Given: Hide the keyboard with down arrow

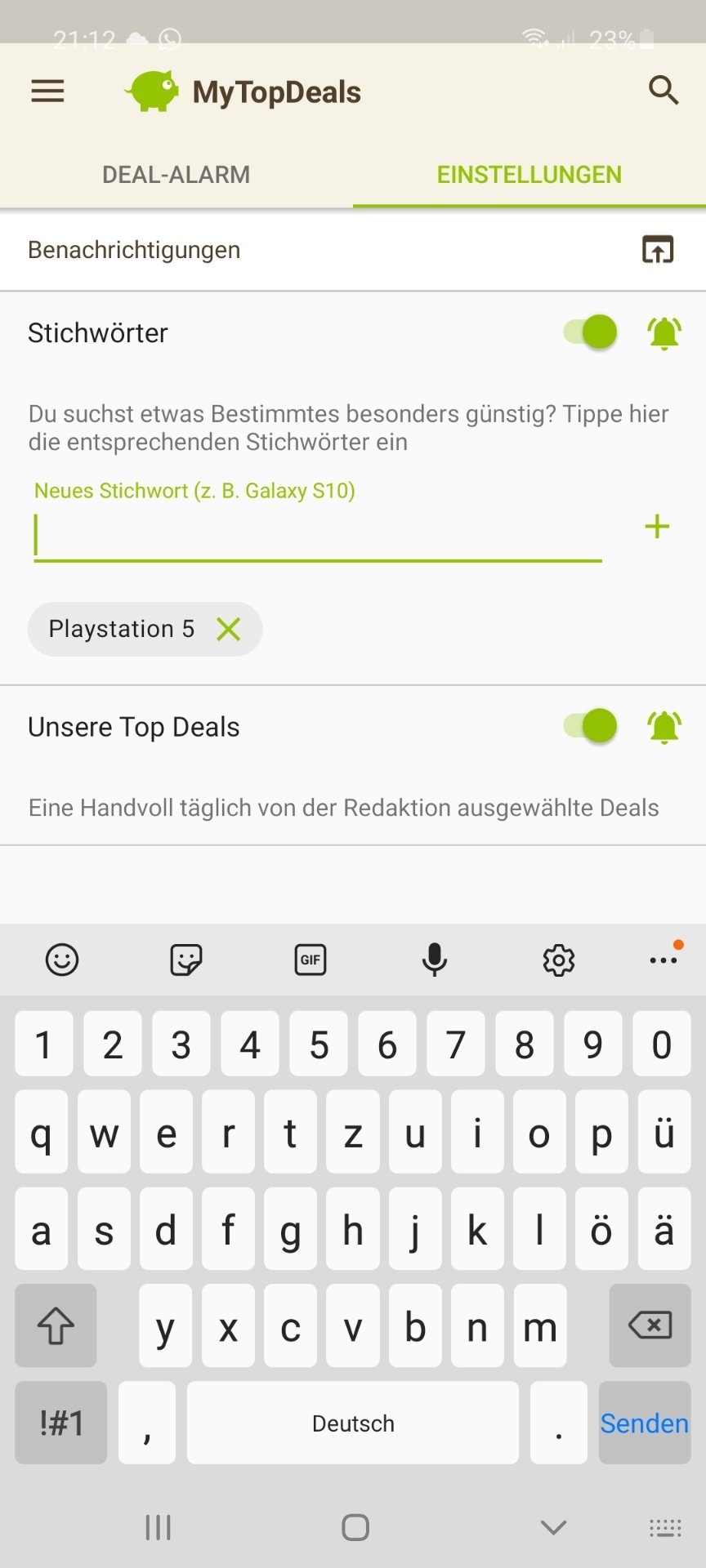Looking at the screenshot, I should pos(553,1527).
